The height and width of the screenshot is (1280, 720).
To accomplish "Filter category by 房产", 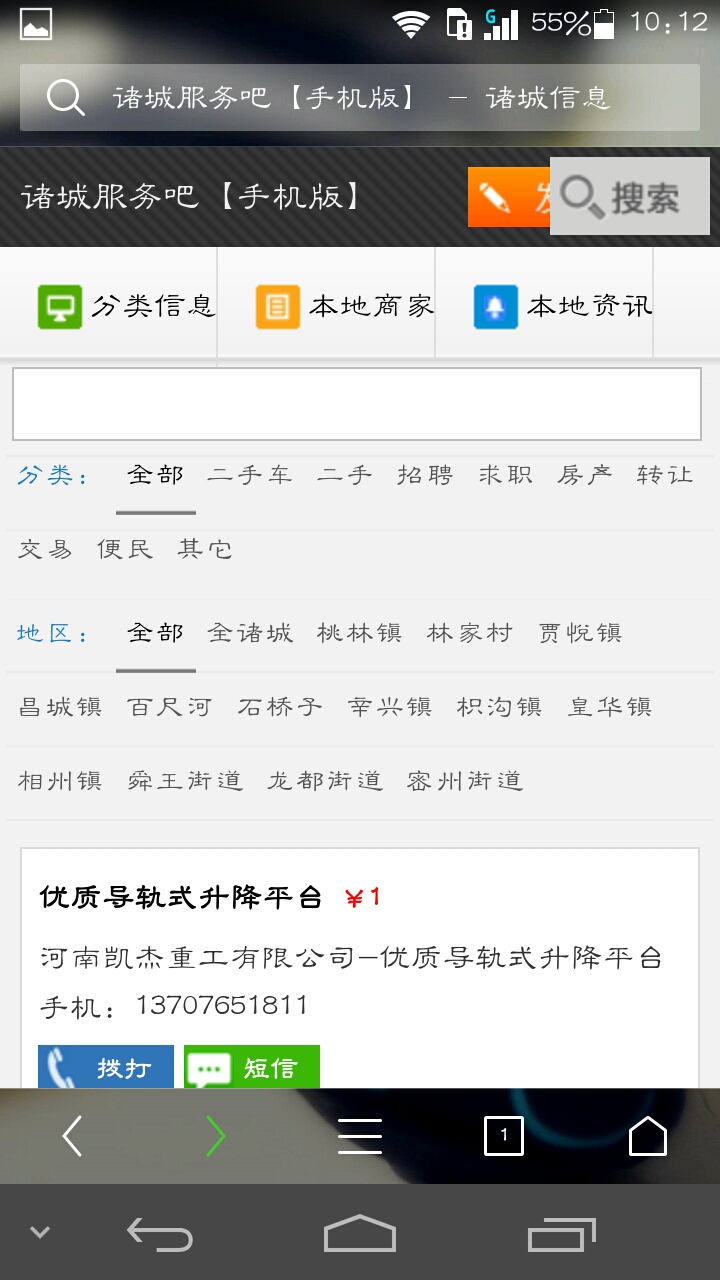I will tap(585, 475).
